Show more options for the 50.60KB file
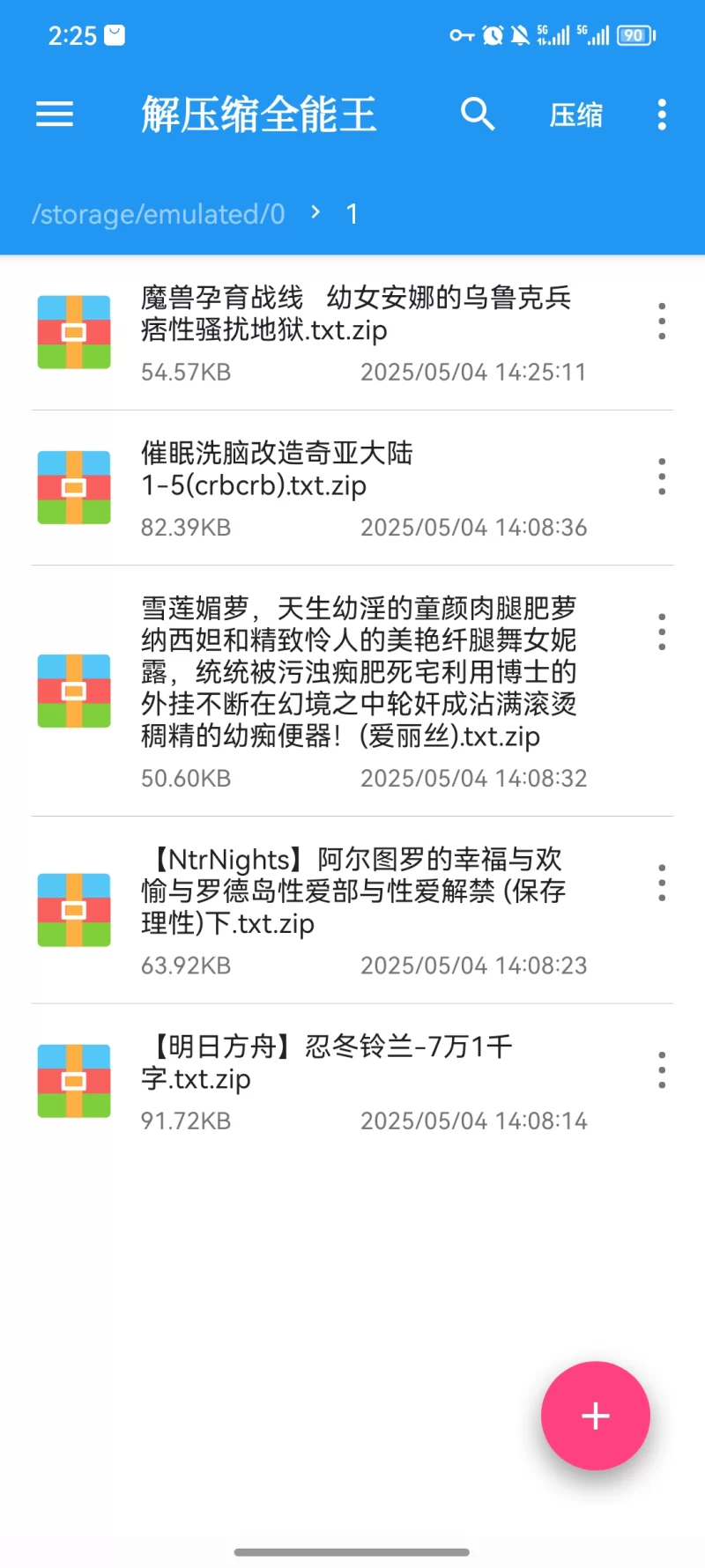The height and width of the screenshot is (1568, 705). 662,632
